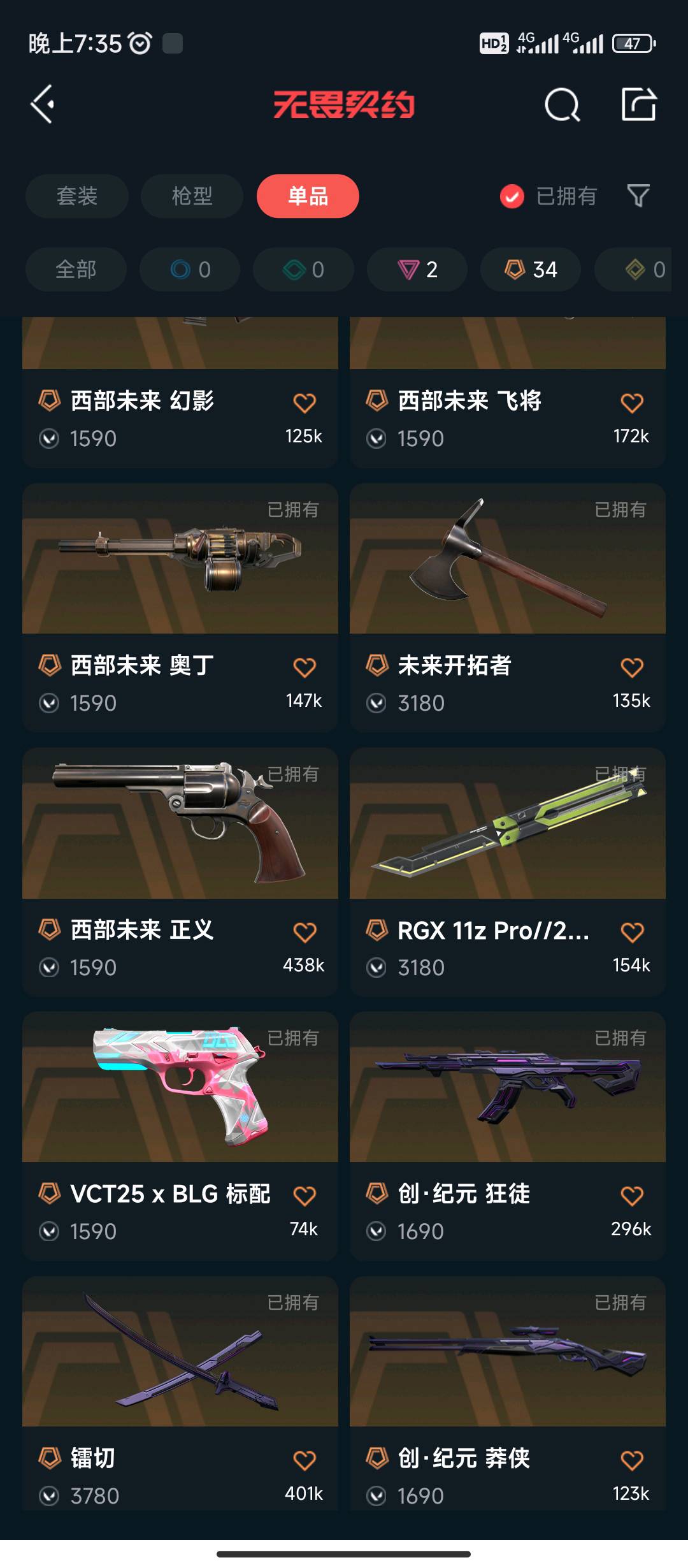Share this page via the share icon
Image resolution: width=688 pixels, height=1568 pixels.
(638, 105)
